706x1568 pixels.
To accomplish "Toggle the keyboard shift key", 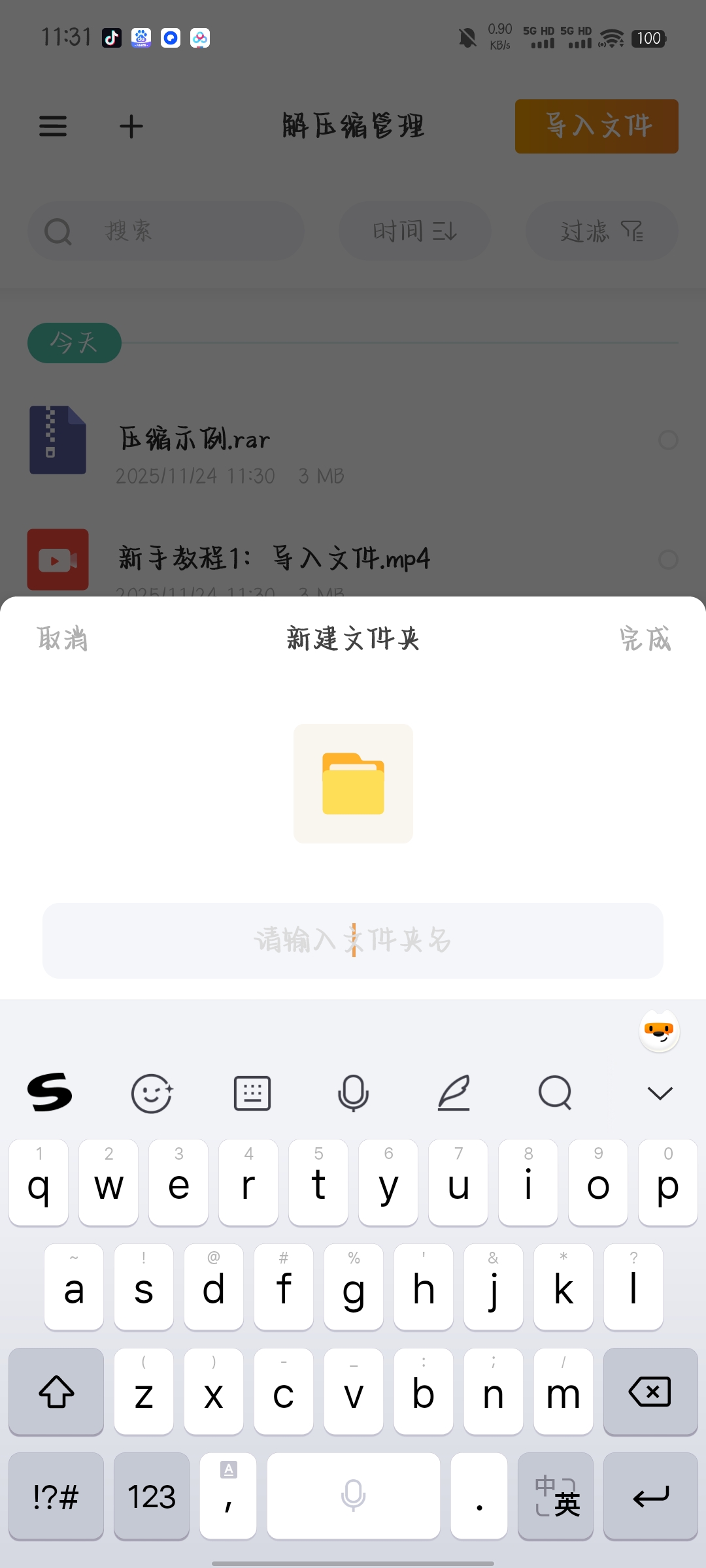I will [x=56, y=1392].
